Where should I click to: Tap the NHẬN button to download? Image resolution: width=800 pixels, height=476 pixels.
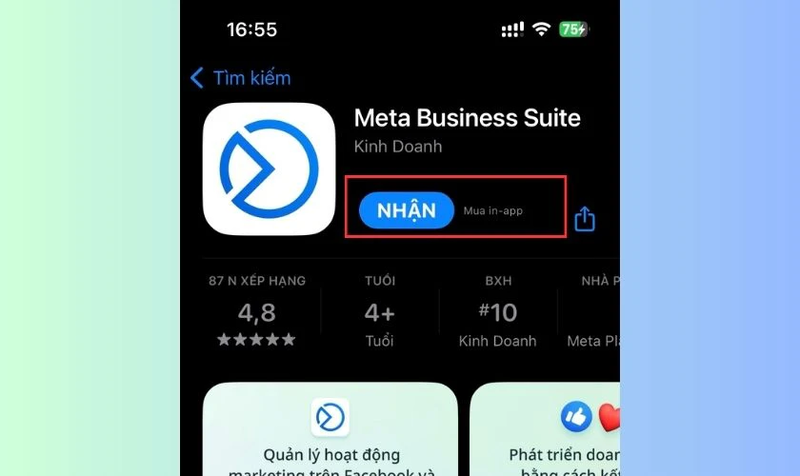coord(406,210)
